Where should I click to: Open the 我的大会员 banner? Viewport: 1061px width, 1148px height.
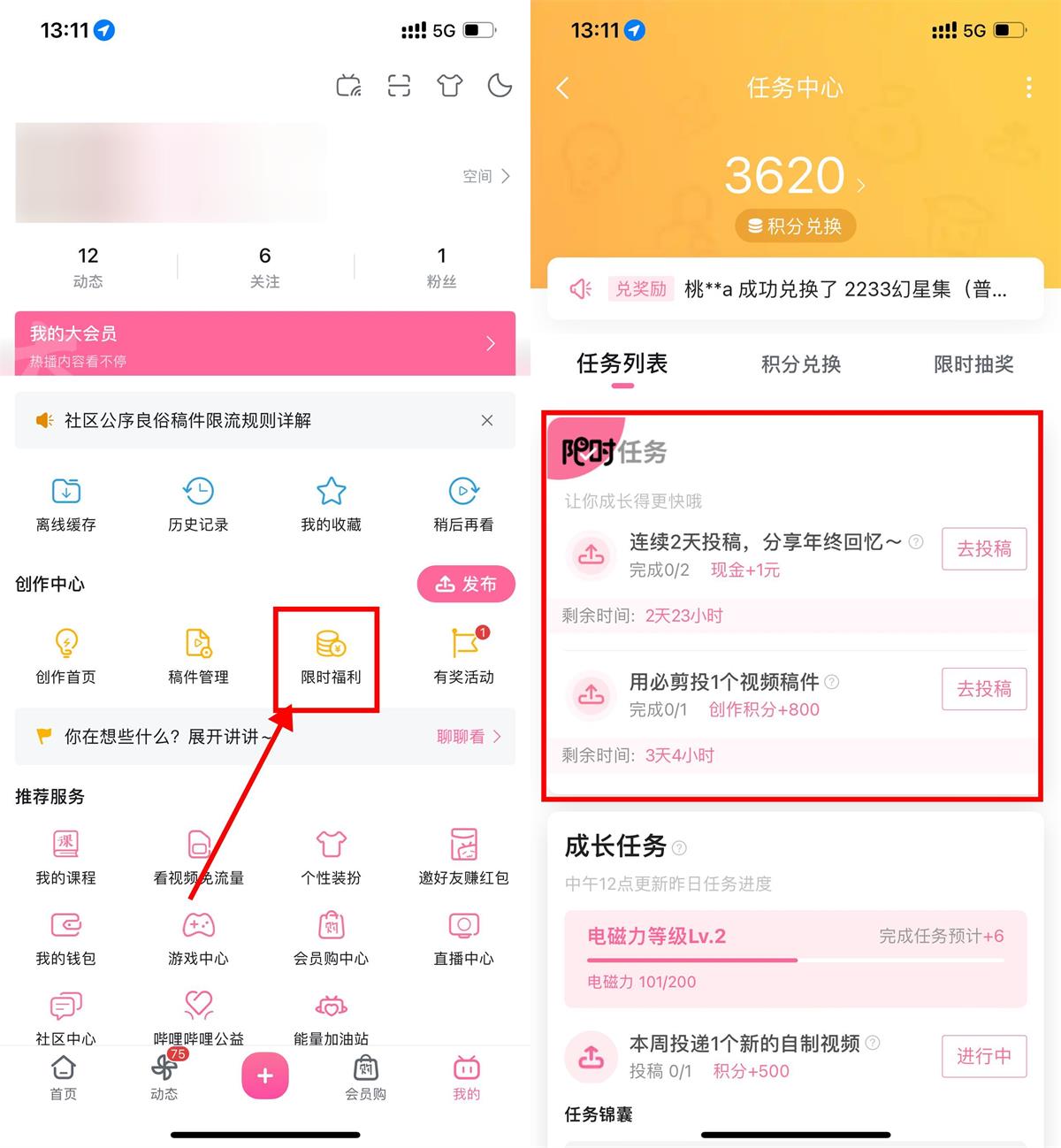[264, 343]
